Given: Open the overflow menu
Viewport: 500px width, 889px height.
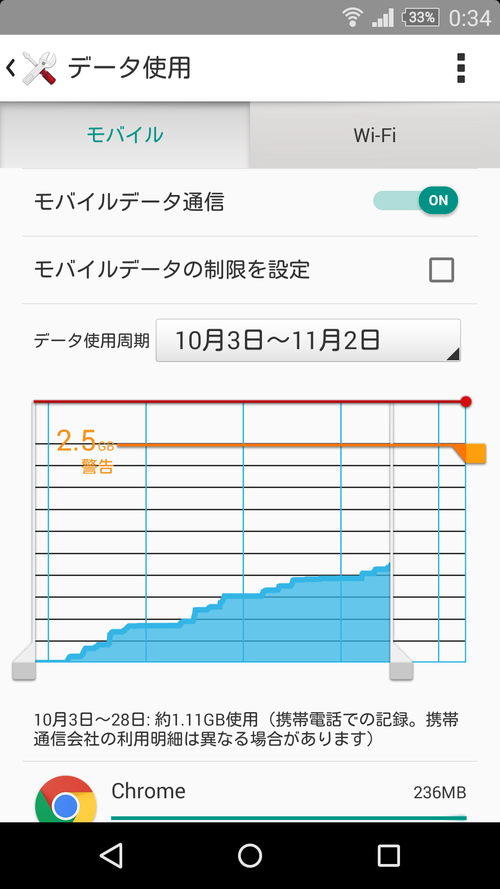Looking at the screenshot, I should tap(461, 69).
